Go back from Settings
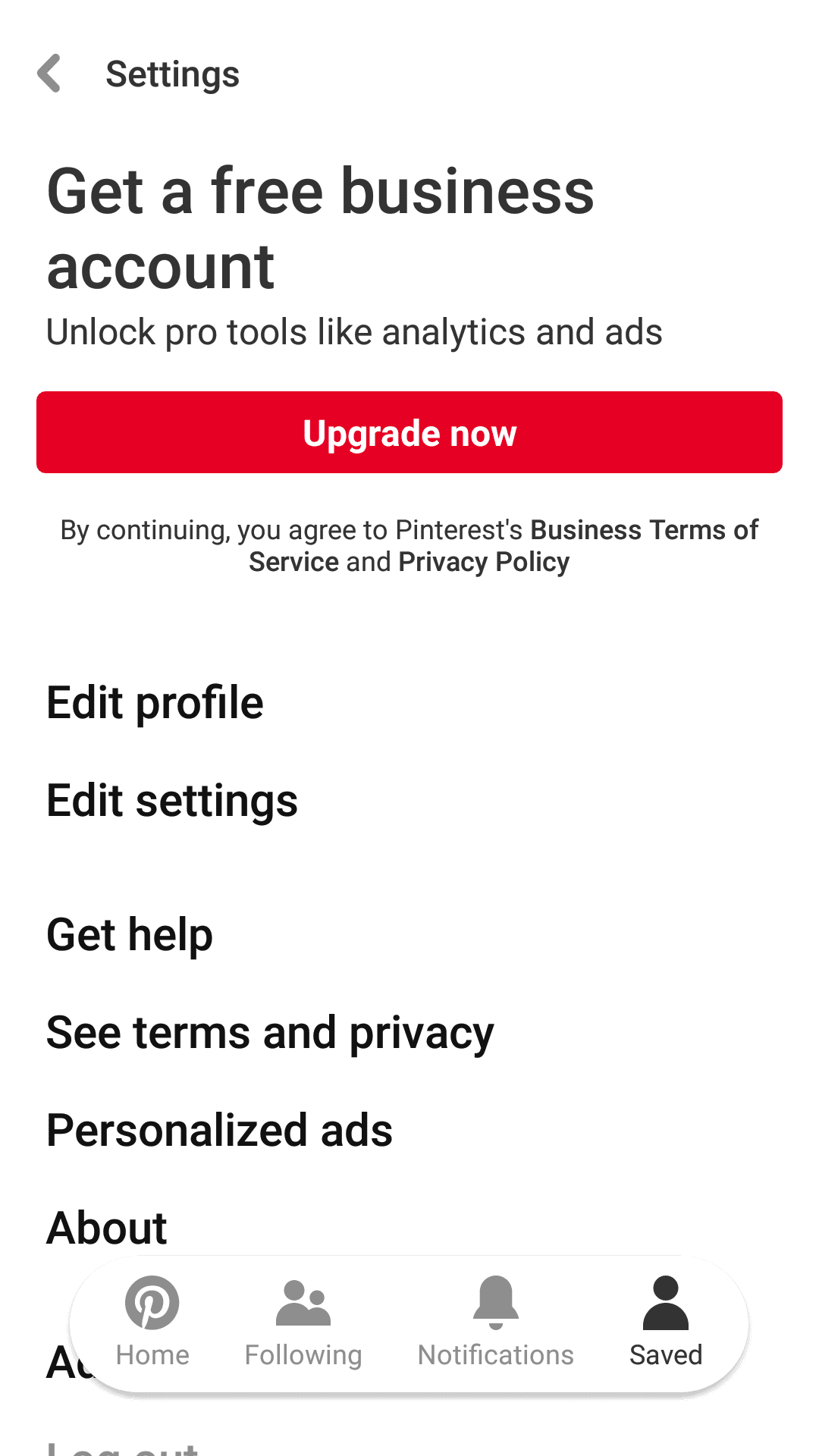Viewport: 819px width, 1456px height. click(49, 74)
